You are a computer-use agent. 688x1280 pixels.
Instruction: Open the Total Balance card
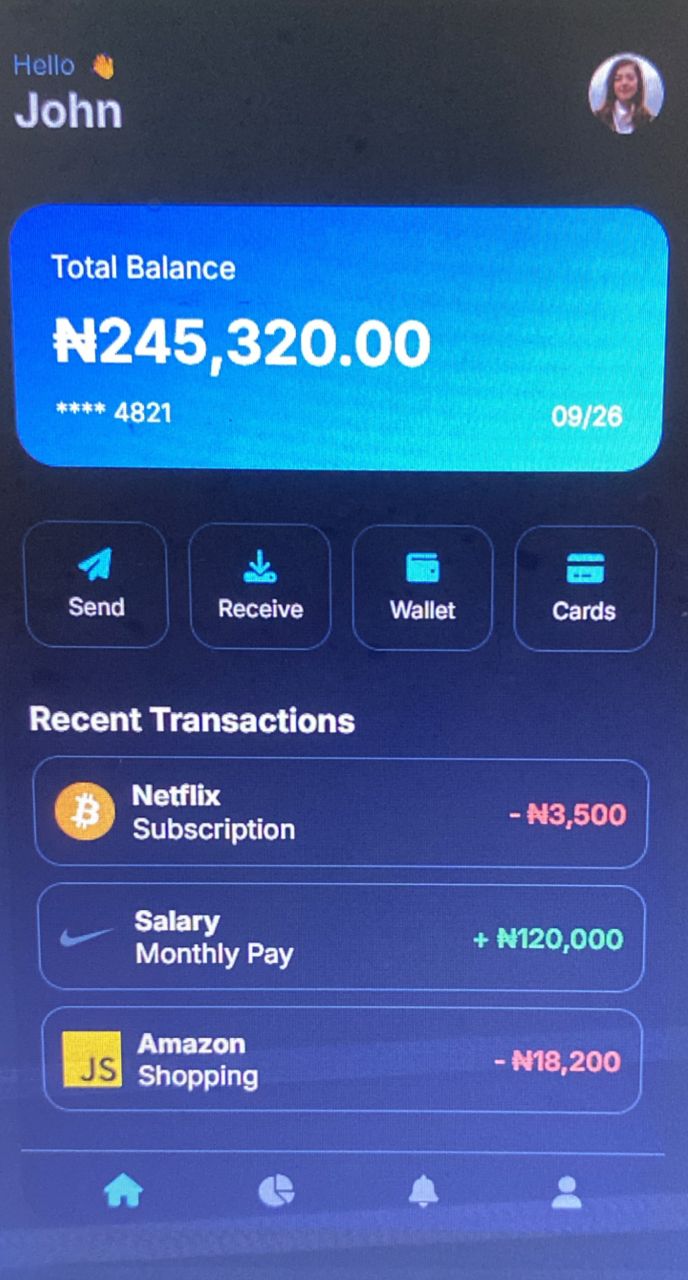pos(338,338)
